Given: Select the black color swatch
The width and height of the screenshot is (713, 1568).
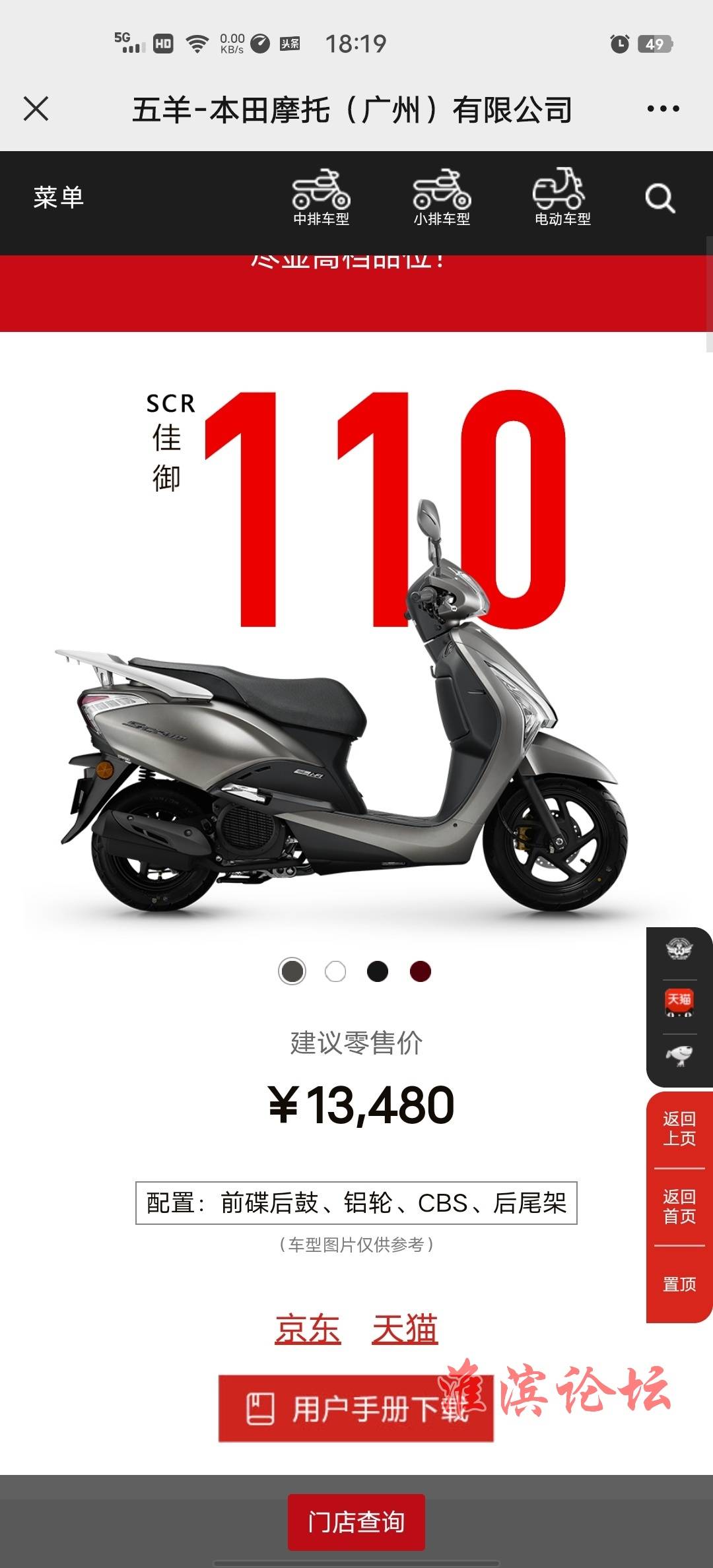Looking at the screenshot, I should [378, 971].
